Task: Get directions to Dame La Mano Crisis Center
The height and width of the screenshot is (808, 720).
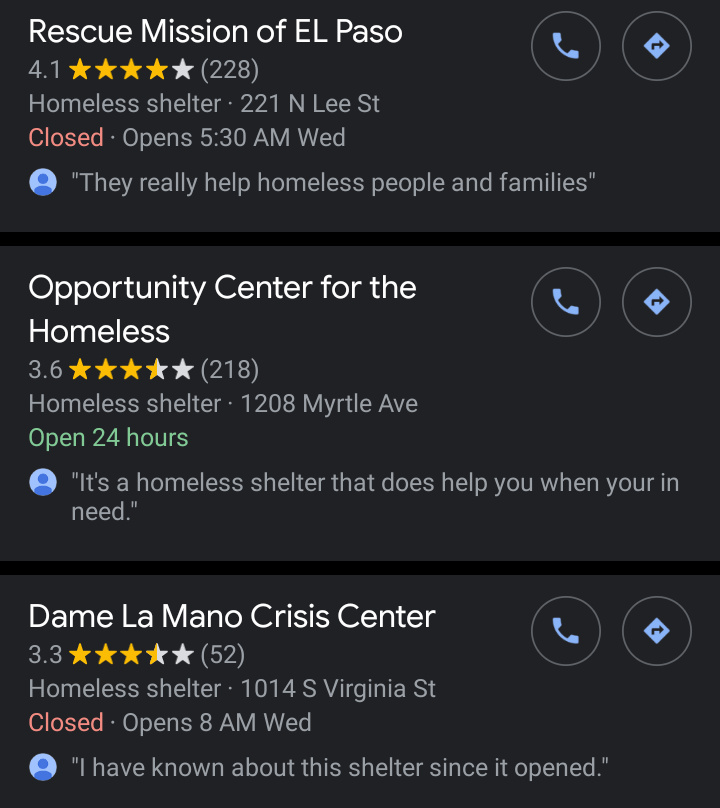Action: click(656, 630)
